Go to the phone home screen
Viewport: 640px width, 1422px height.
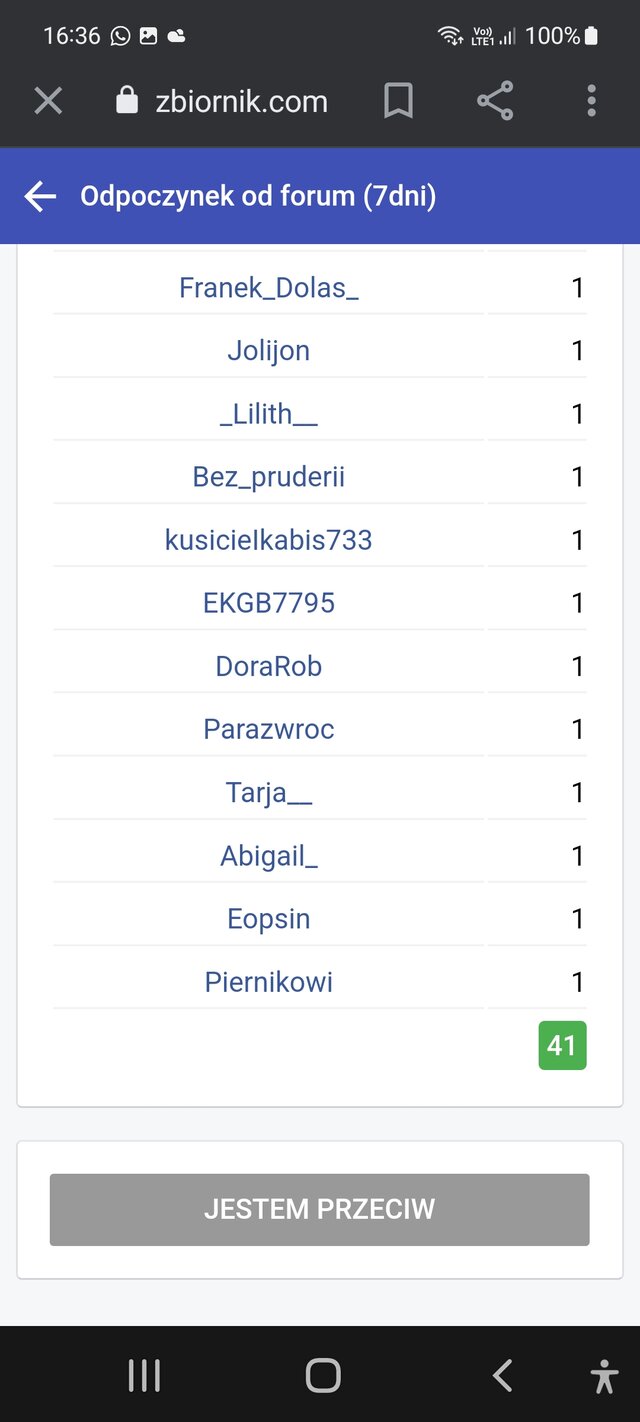tap(322, 1376)
